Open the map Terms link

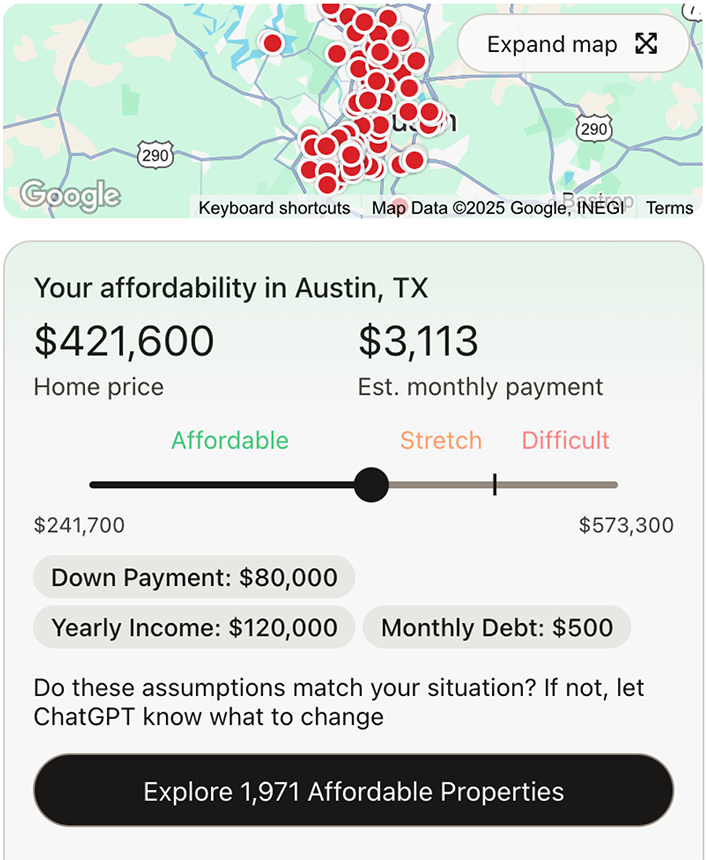pyautogui.click(x=669, y=208)
